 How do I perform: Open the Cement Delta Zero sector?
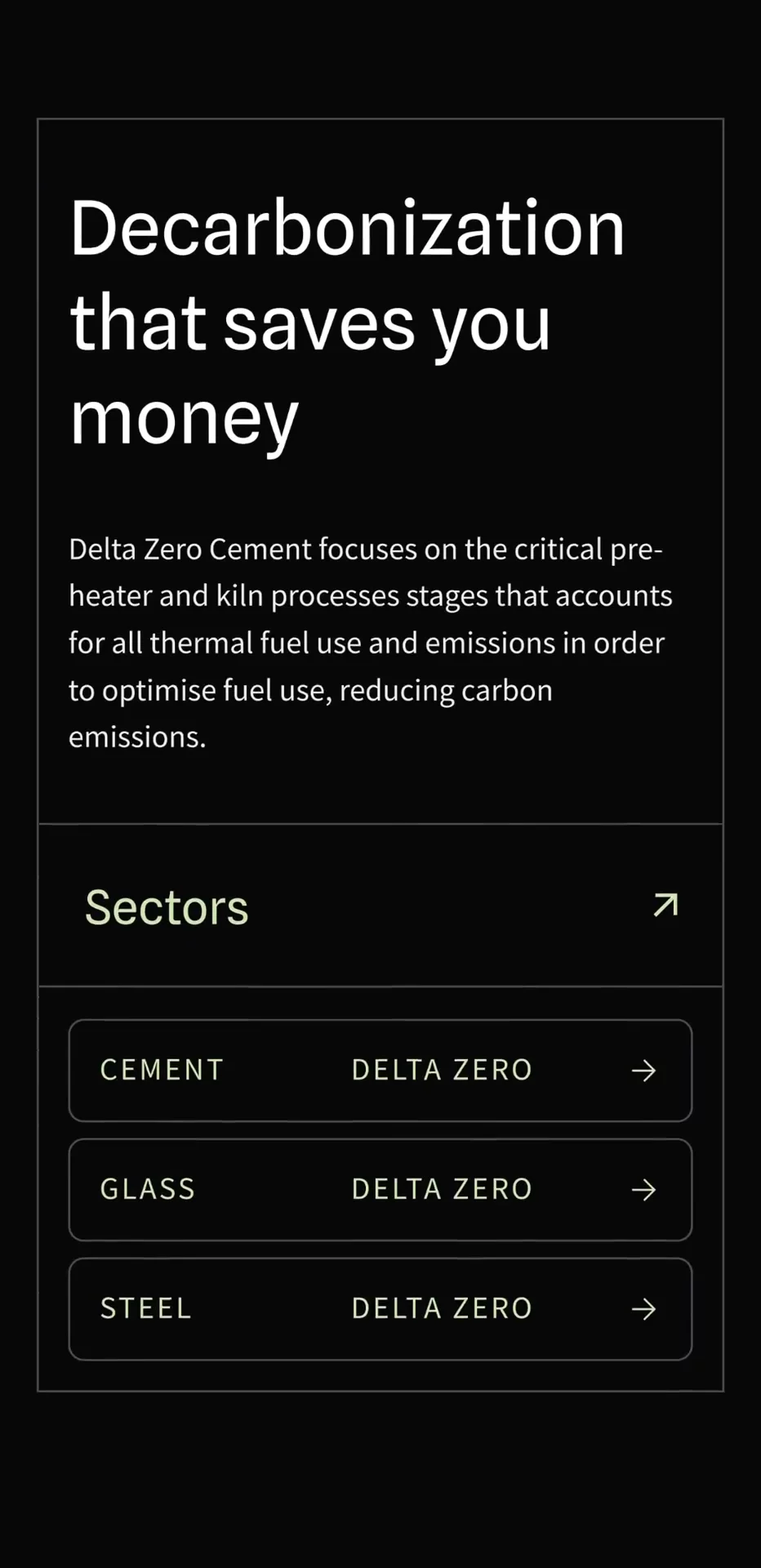click(380, 1070)
